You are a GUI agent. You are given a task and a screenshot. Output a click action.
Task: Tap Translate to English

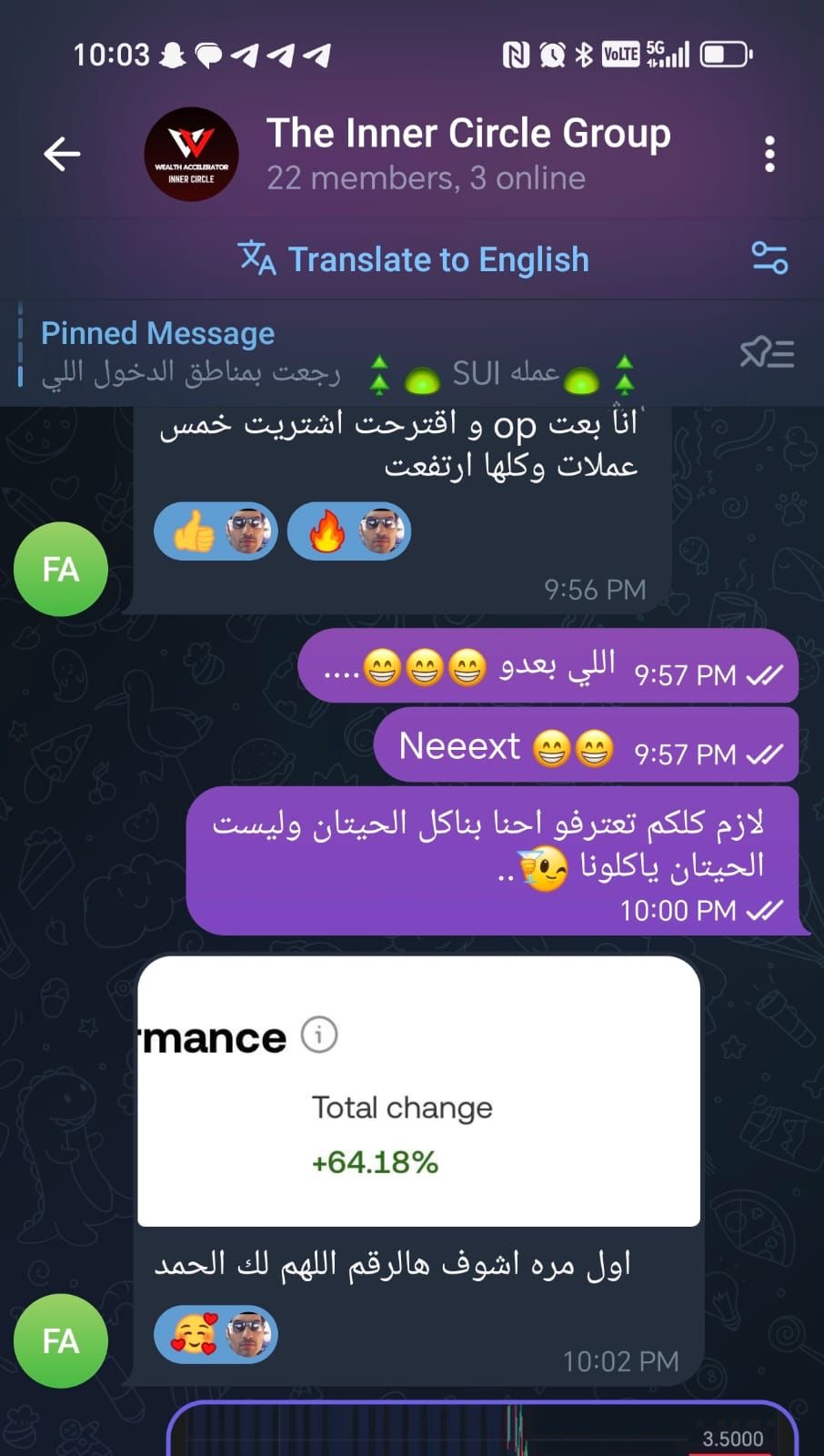click(x=414, y=259)
